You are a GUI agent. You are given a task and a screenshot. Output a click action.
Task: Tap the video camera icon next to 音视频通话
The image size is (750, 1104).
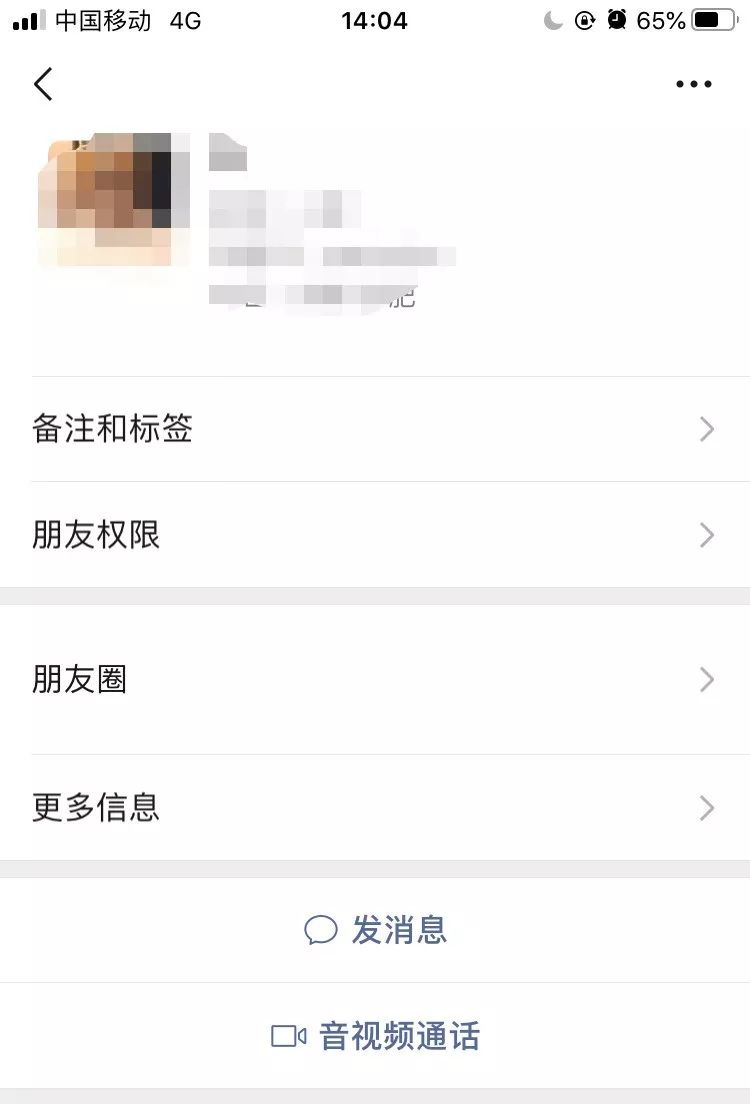(288, 1037)
